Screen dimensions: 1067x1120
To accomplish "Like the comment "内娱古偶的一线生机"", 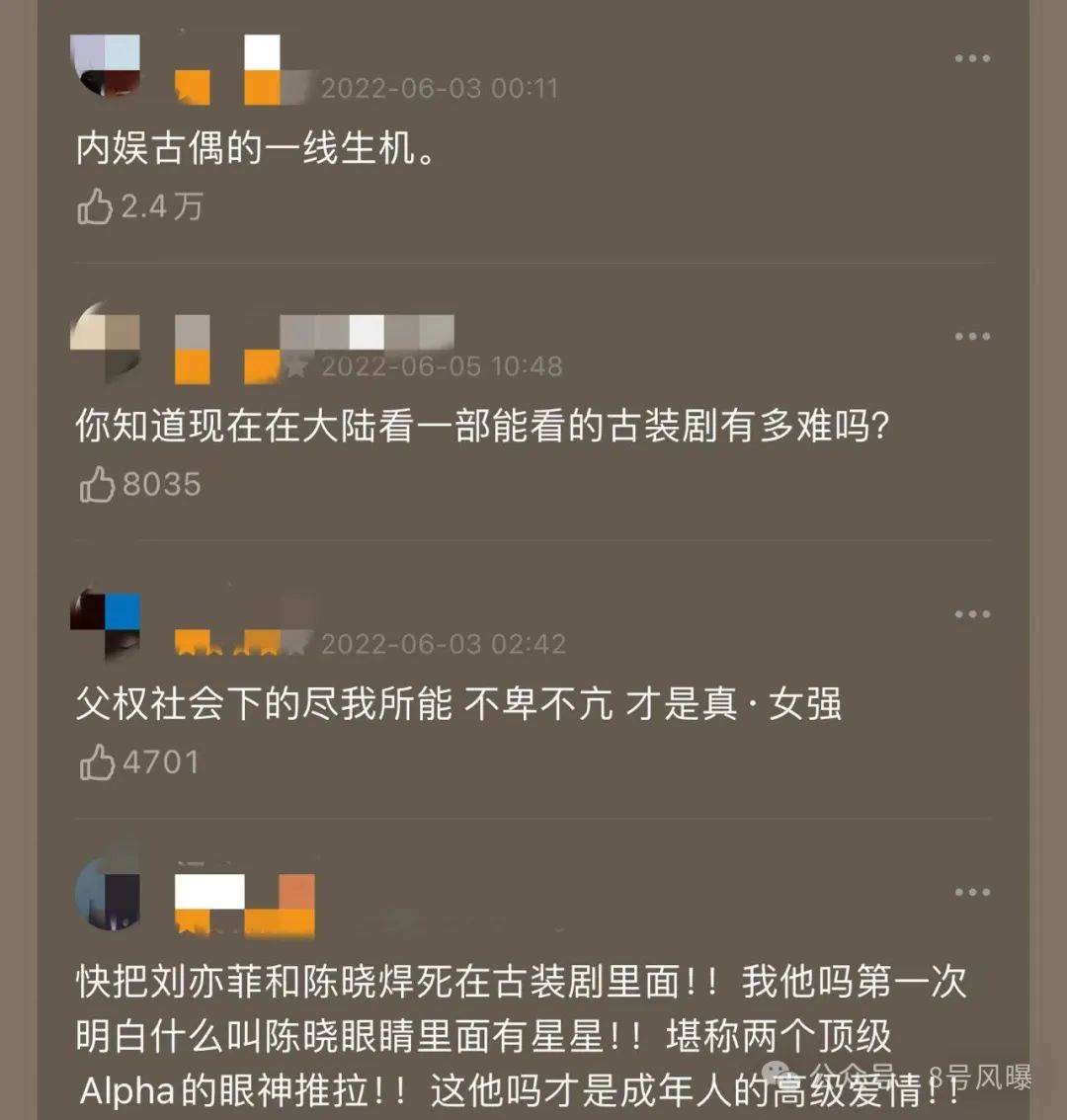I will point(97,206).
